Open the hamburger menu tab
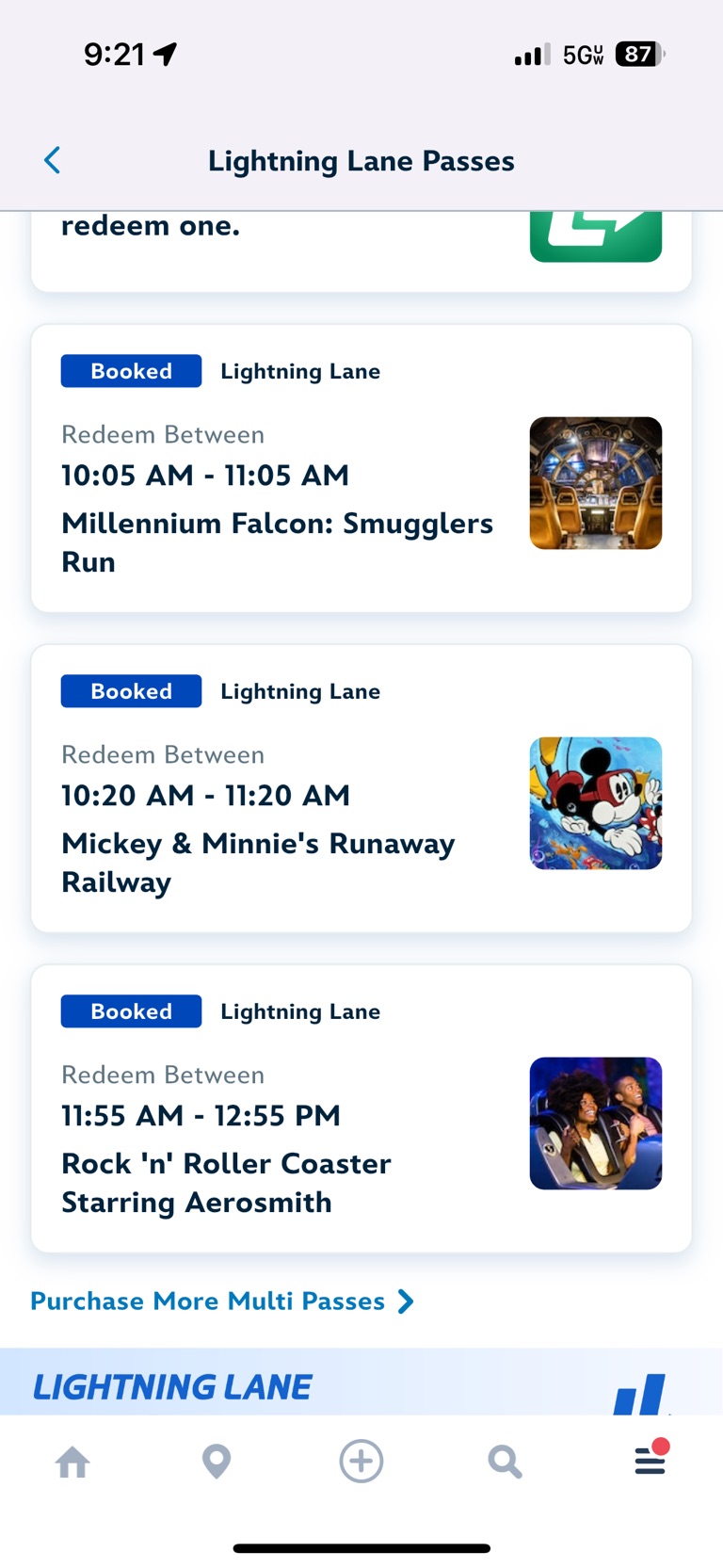The image size is (723, 1568). 650,1462
